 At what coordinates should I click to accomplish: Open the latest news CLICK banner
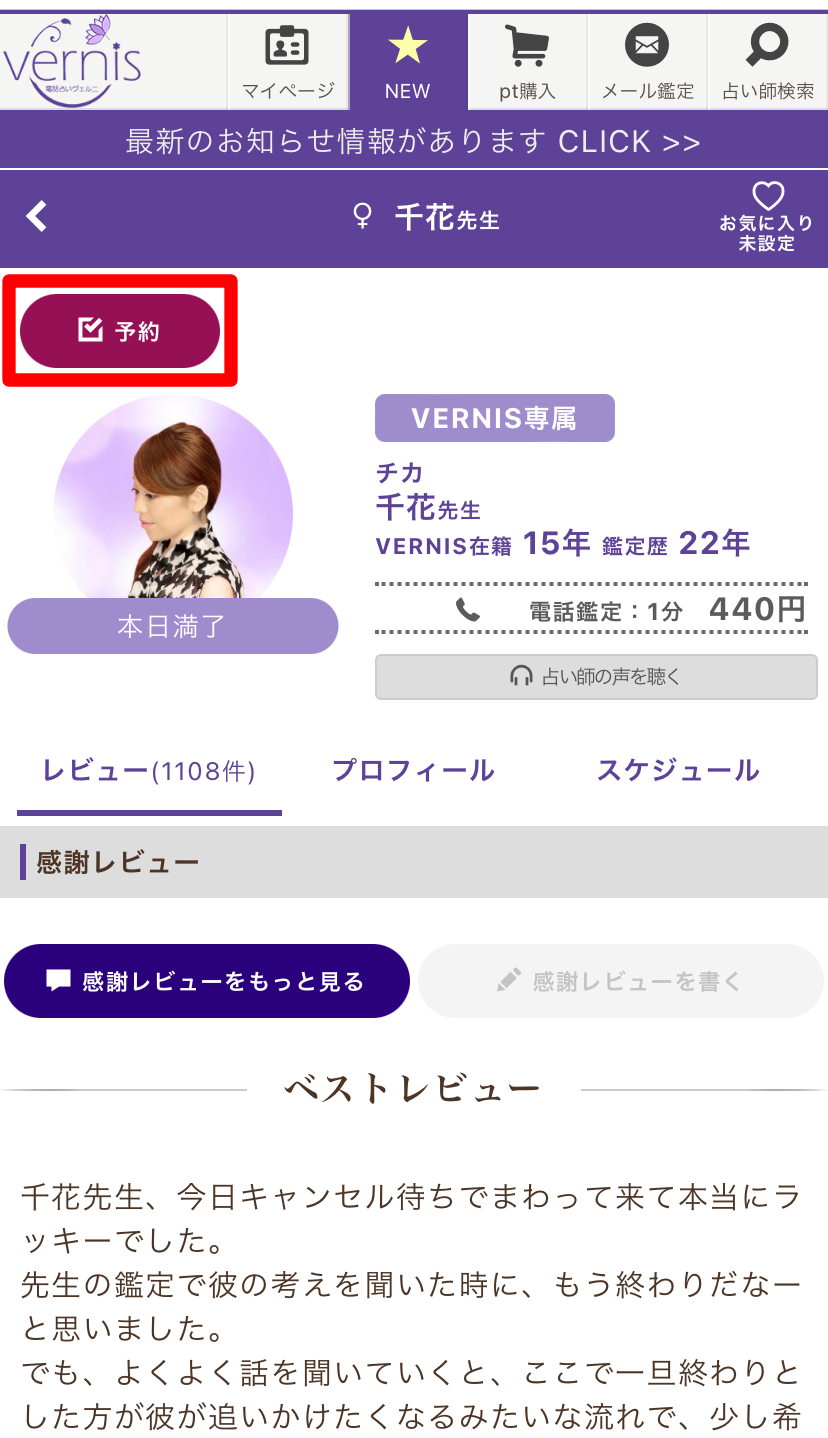(x=413, y=141)
